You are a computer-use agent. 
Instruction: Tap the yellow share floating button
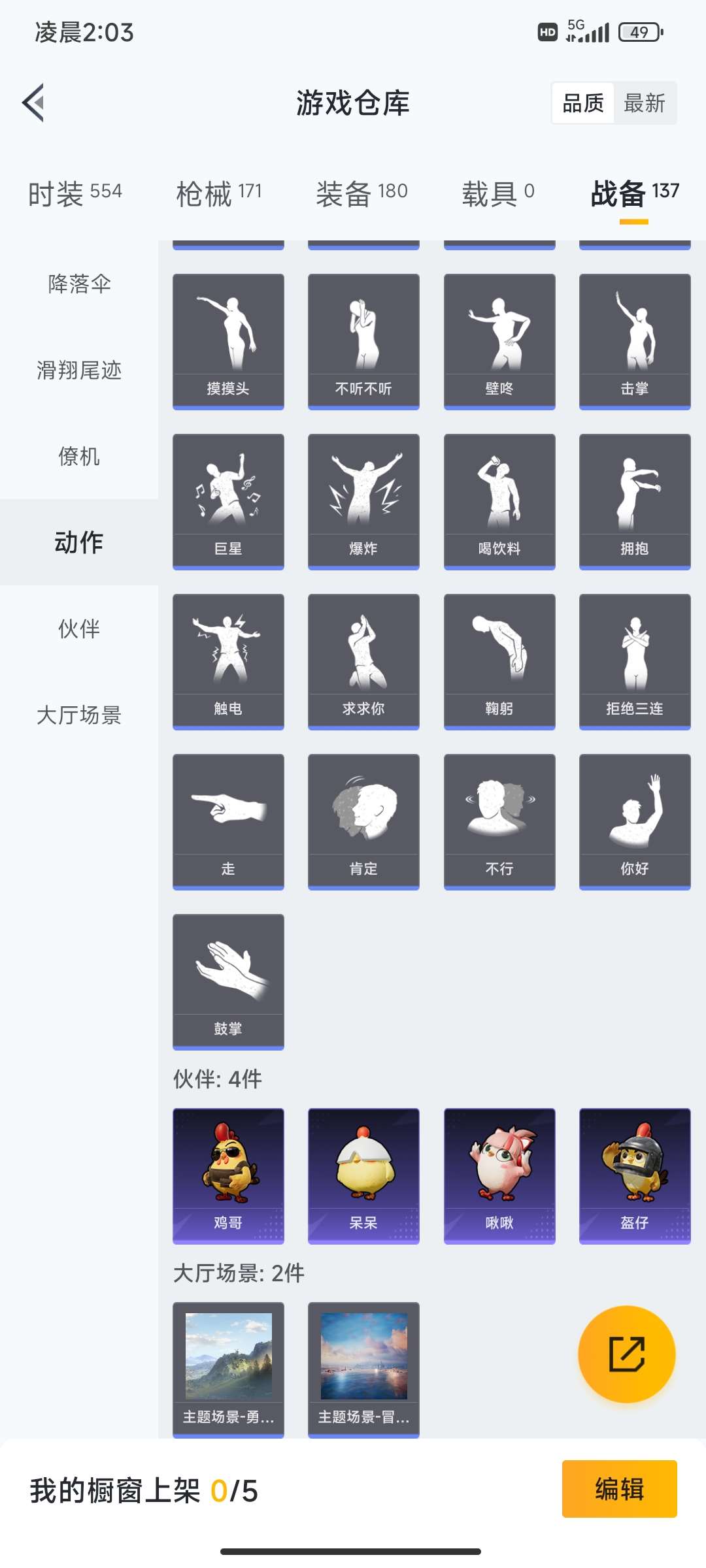click(x=626, y=1354)
